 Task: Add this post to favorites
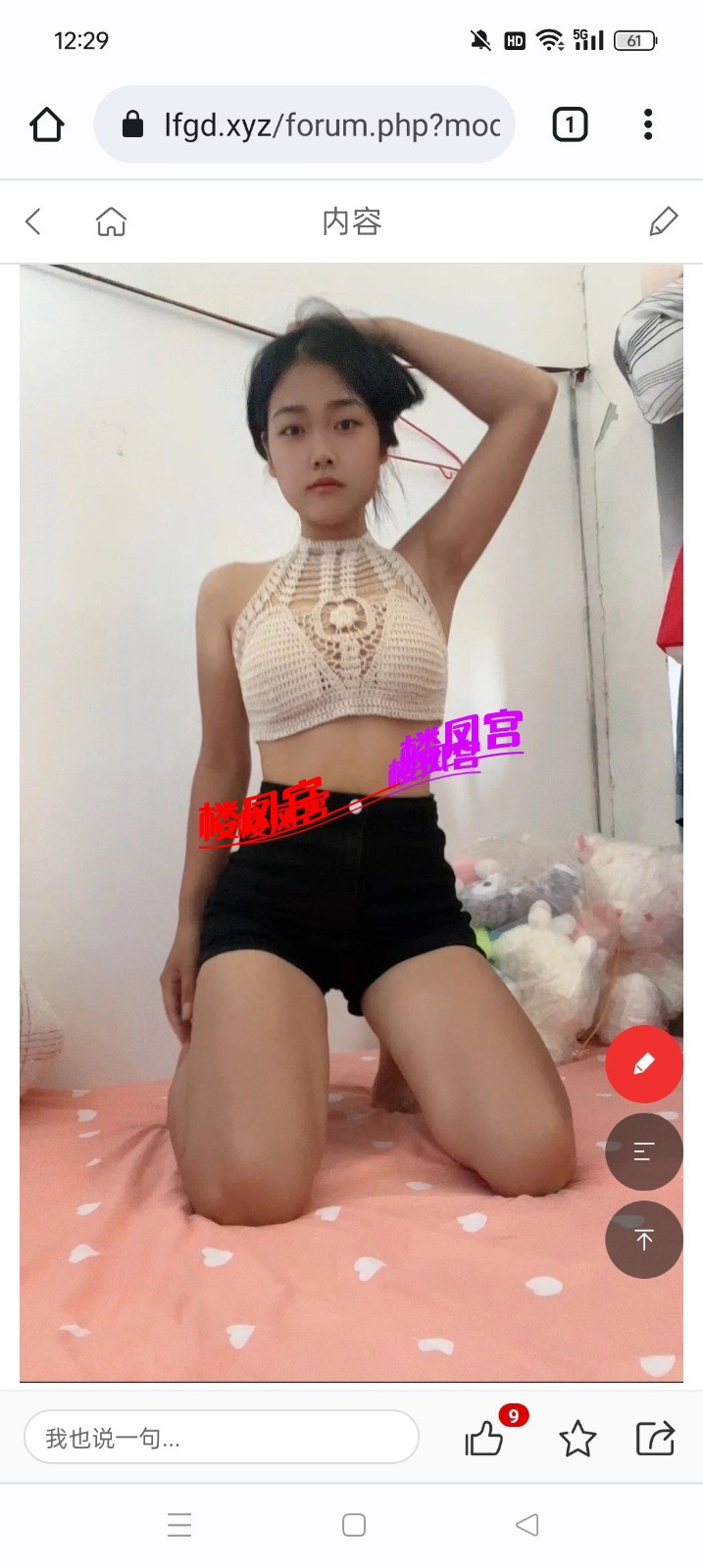tap(577, 1439)
